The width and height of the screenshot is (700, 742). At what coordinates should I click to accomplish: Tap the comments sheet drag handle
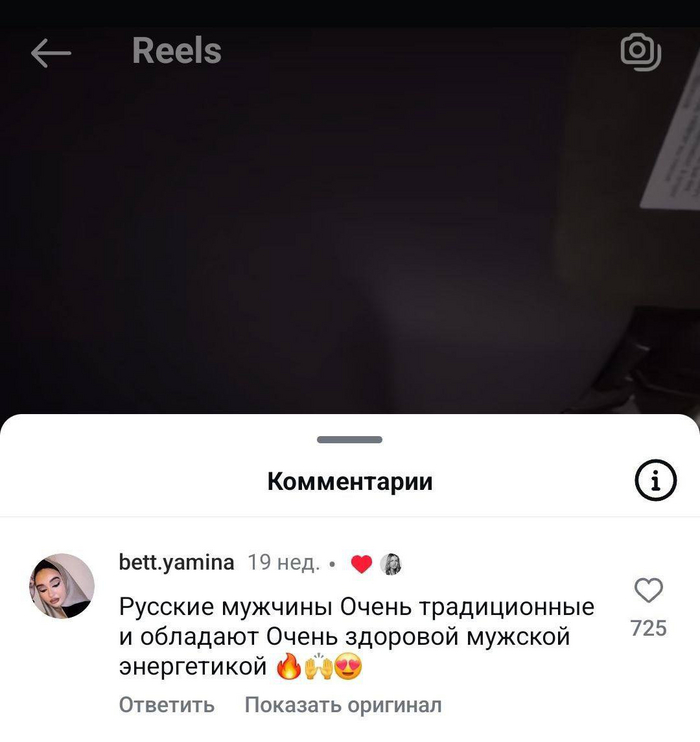pyautogui.click(x=350, y=440)
